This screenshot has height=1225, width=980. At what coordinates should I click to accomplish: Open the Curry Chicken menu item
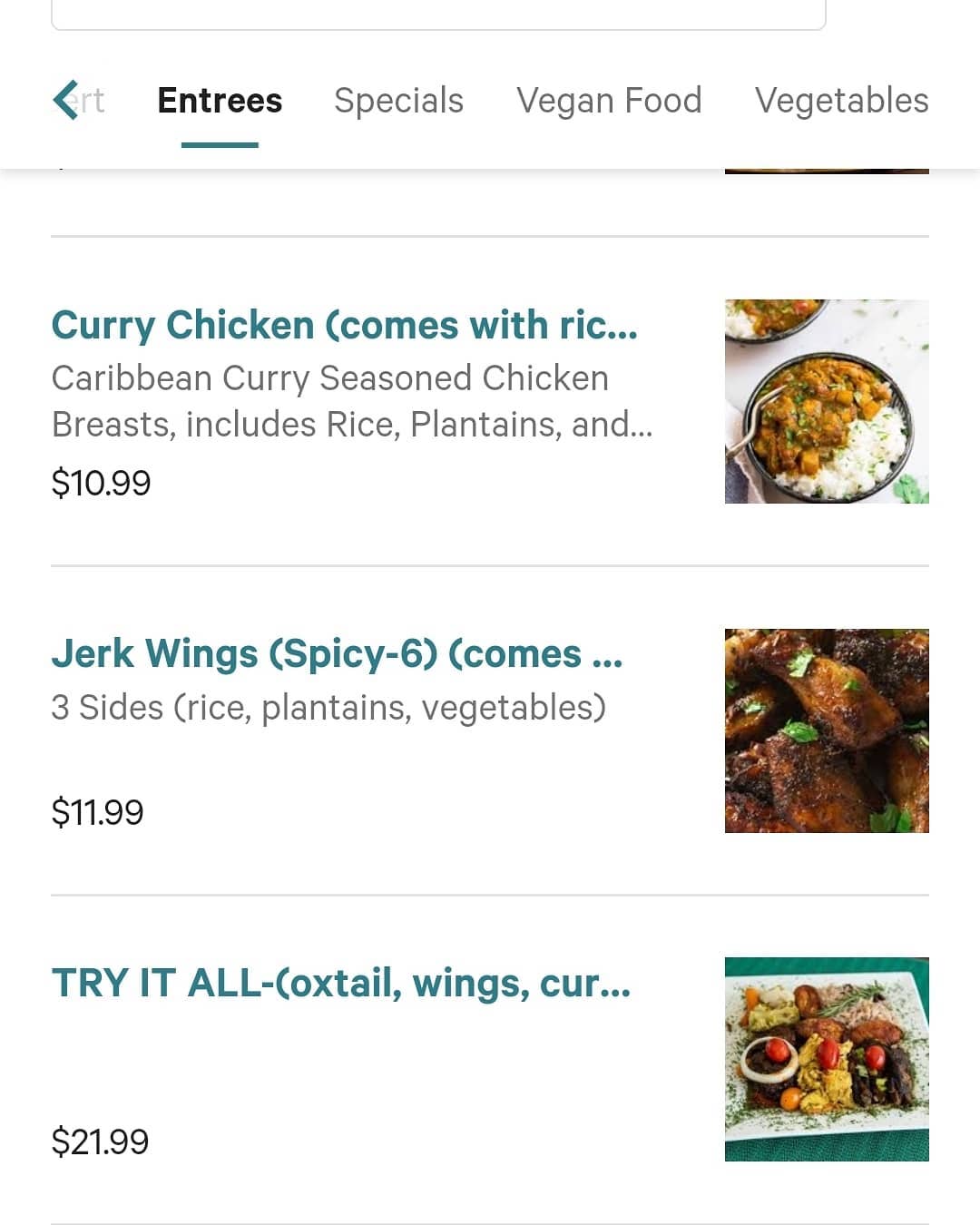point(345,326)
